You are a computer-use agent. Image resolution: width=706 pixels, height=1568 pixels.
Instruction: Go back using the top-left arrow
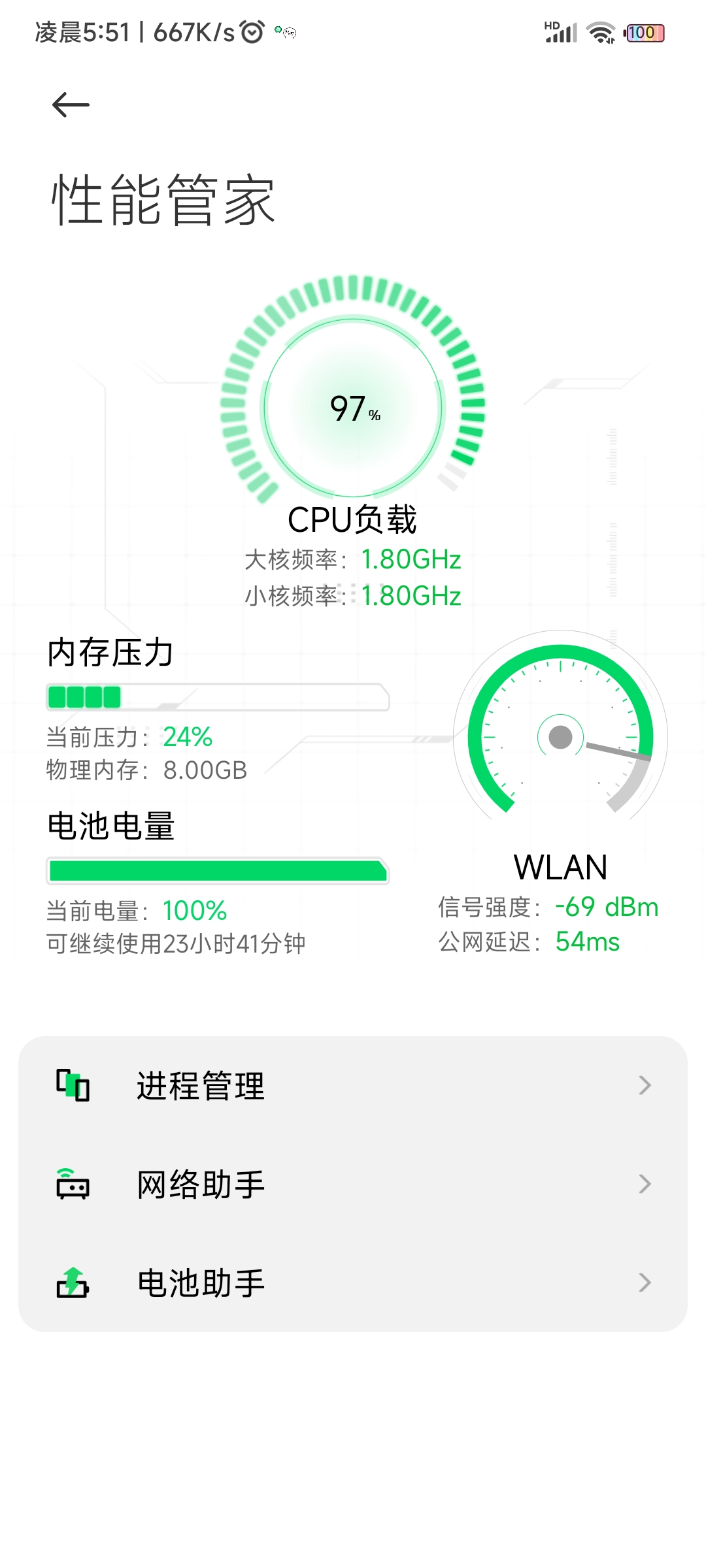coord(71,105)
